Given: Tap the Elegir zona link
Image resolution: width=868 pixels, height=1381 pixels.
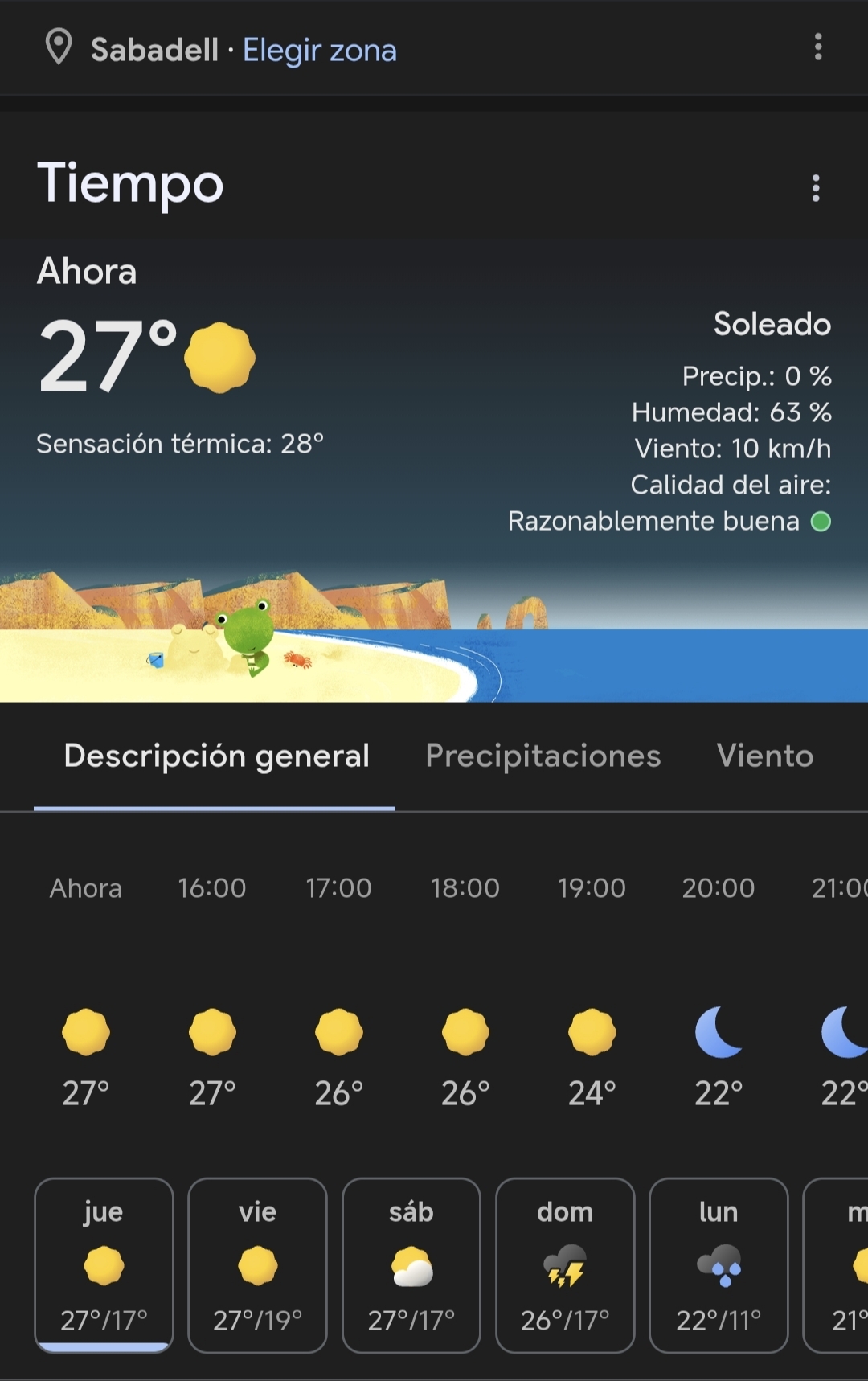Looking at the screenshot, I should coord(319,50).
